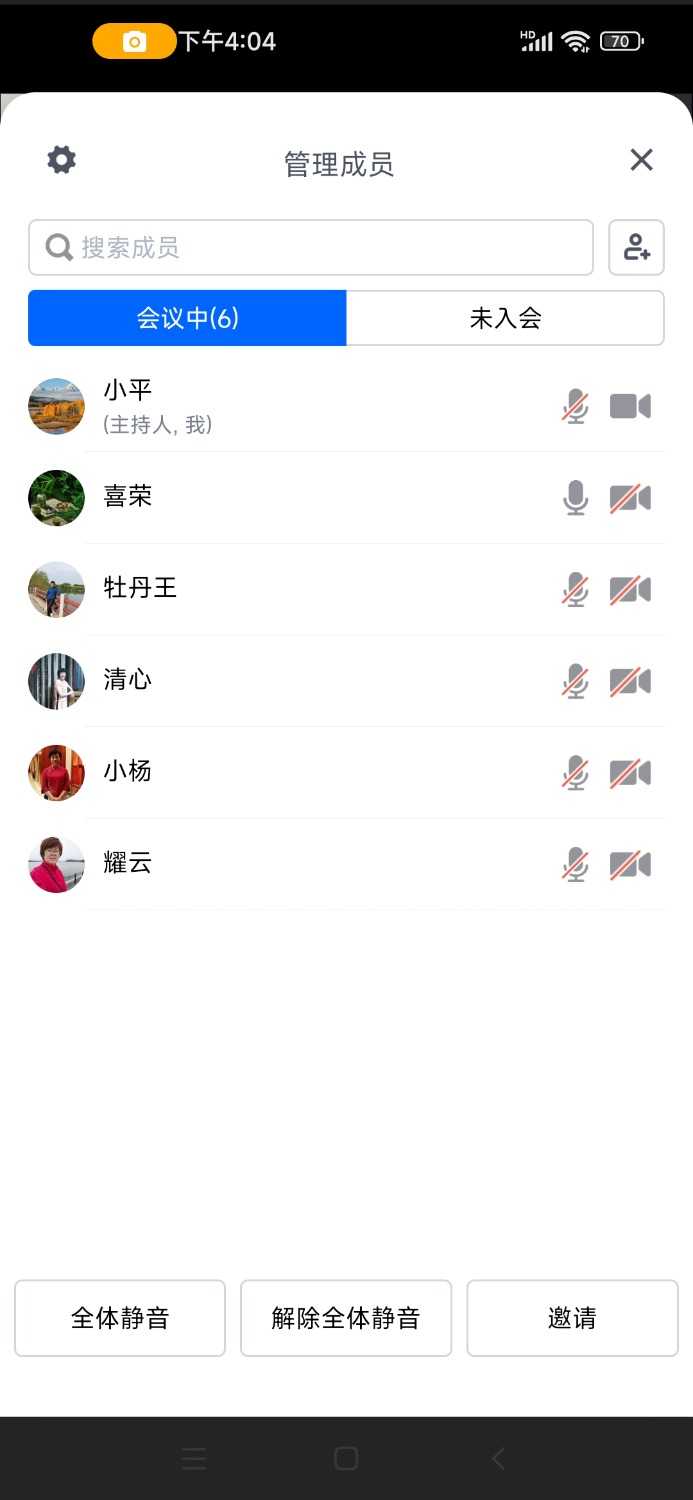The image size is (693, 1500).
Task: Open the settings gear icon
Action: pyautogui.click(x=62, y=160)
